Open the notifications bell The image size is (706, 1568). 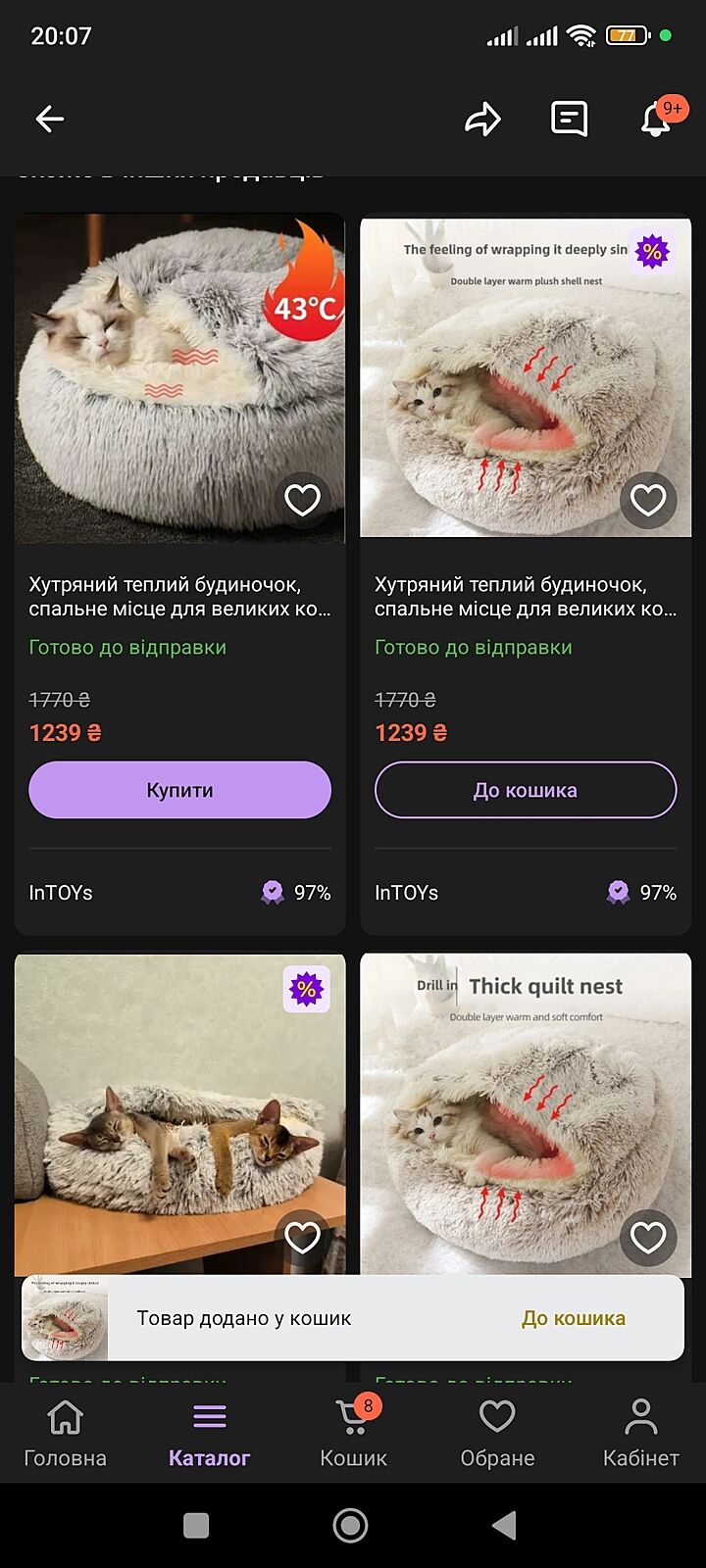point(655,120)
